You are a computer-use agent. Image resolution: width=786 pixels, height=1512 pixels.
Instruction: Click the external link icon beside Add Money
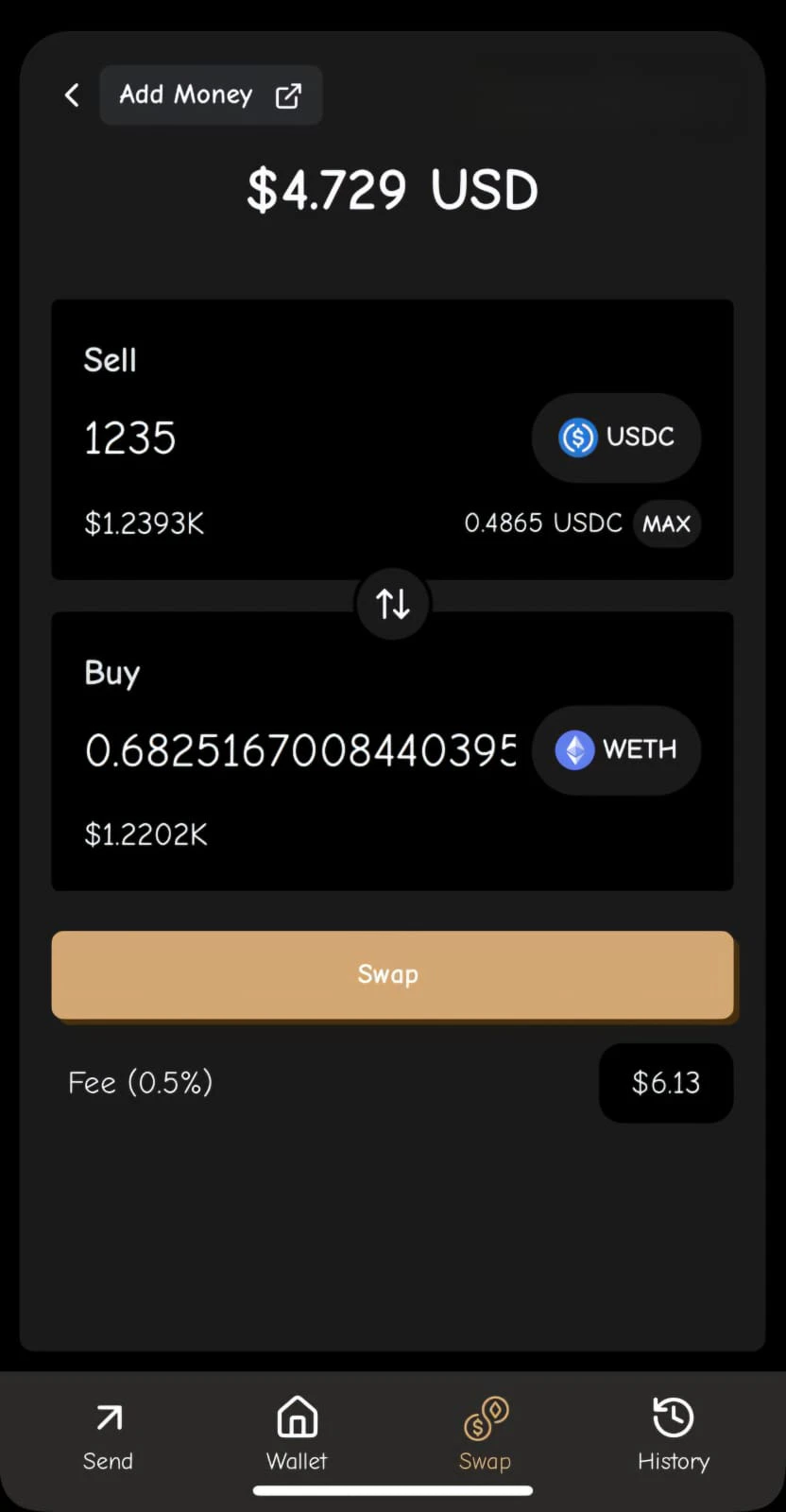(x=287, y=94)
